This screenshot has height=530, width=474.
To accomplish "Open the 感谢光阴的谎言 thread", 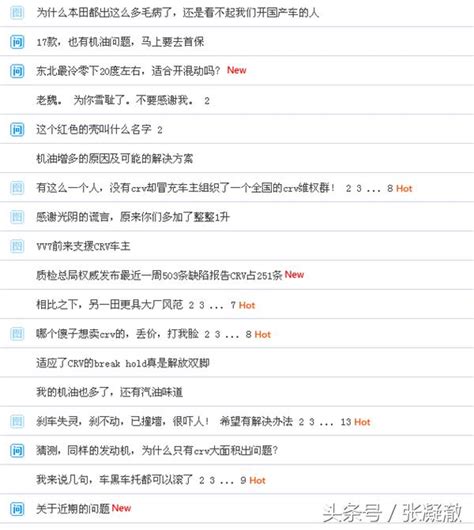I will tap(133, 217).
